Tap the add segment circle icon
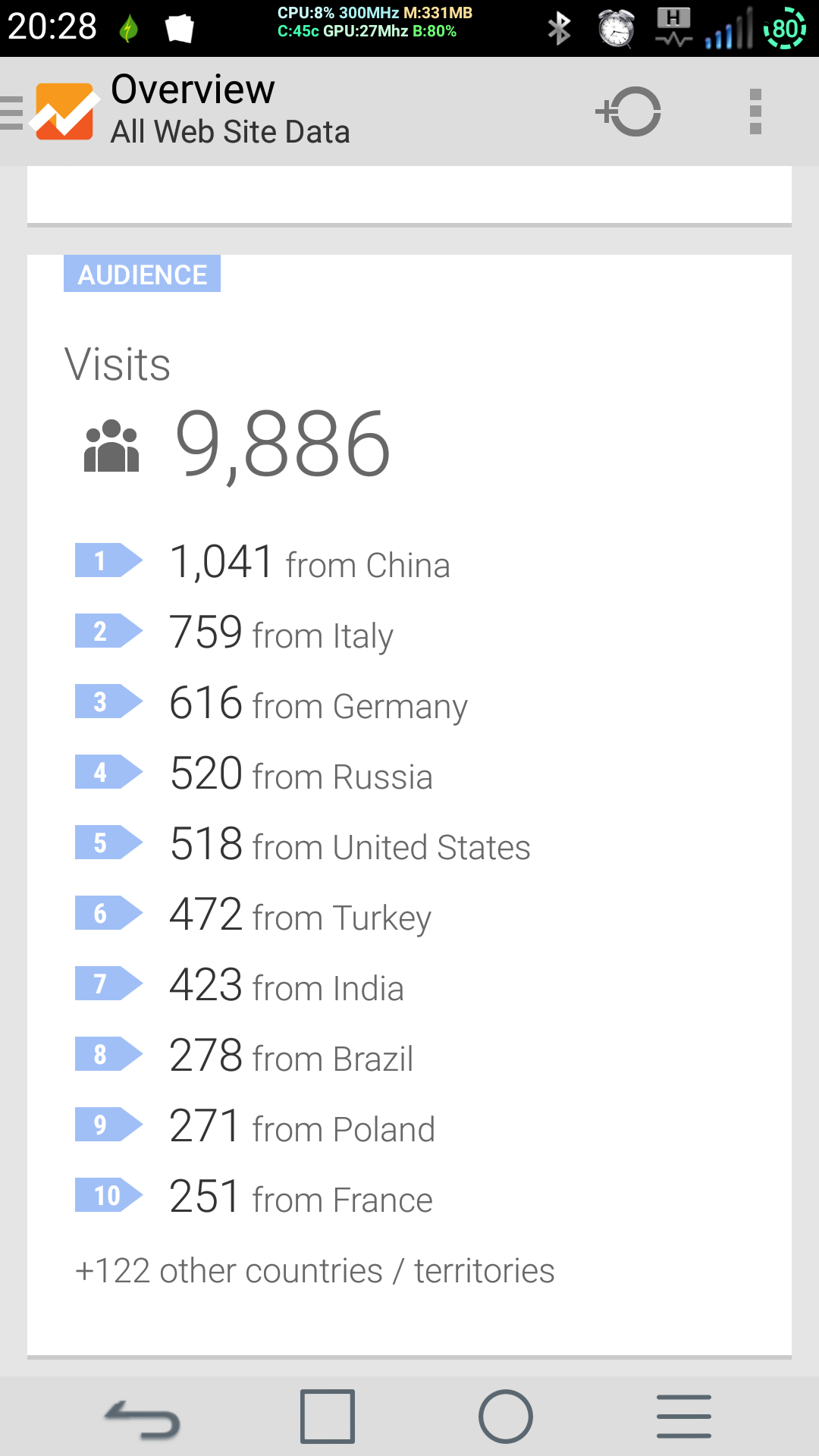This screenshot has height=1456, width=819. pos(629,111)
